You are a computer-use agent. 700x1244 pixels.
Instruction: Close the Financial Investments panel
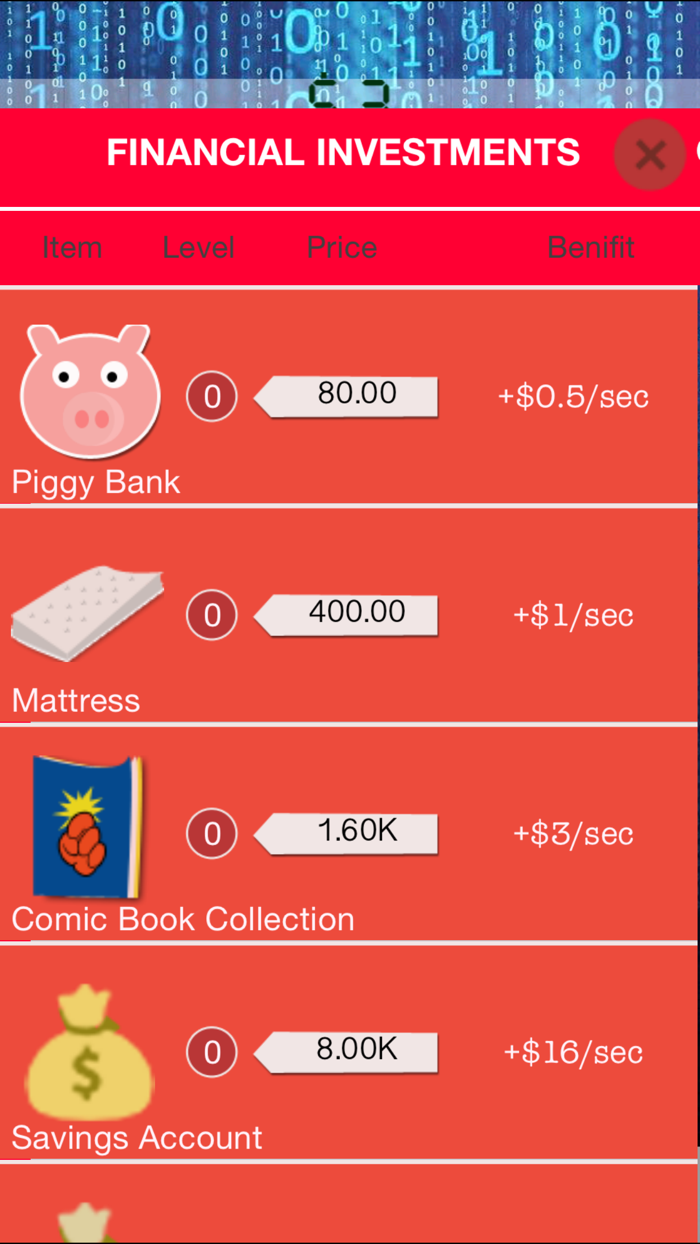coord(650,155)
